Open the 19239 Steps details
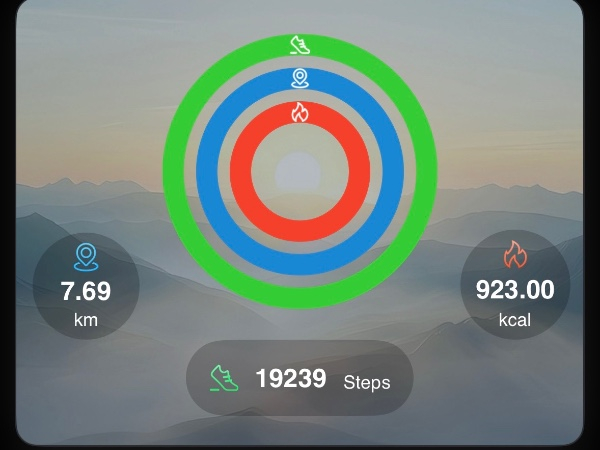This screenshot has width=600, height=450. pos(300,378)
